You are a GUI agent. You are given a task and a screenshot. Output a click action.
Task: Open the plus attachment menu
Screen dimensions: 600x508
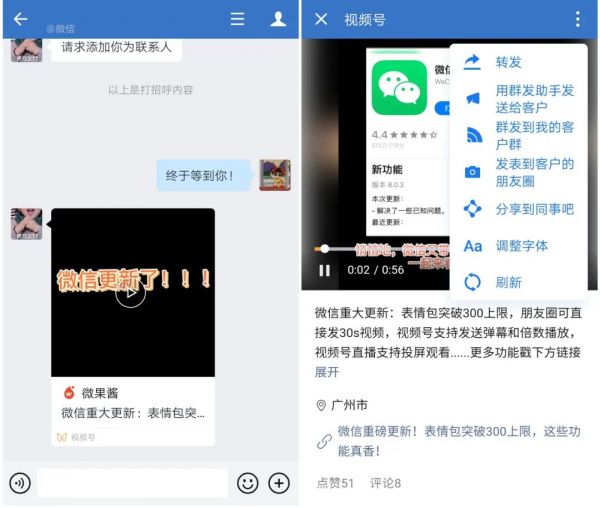pos(279,483)
